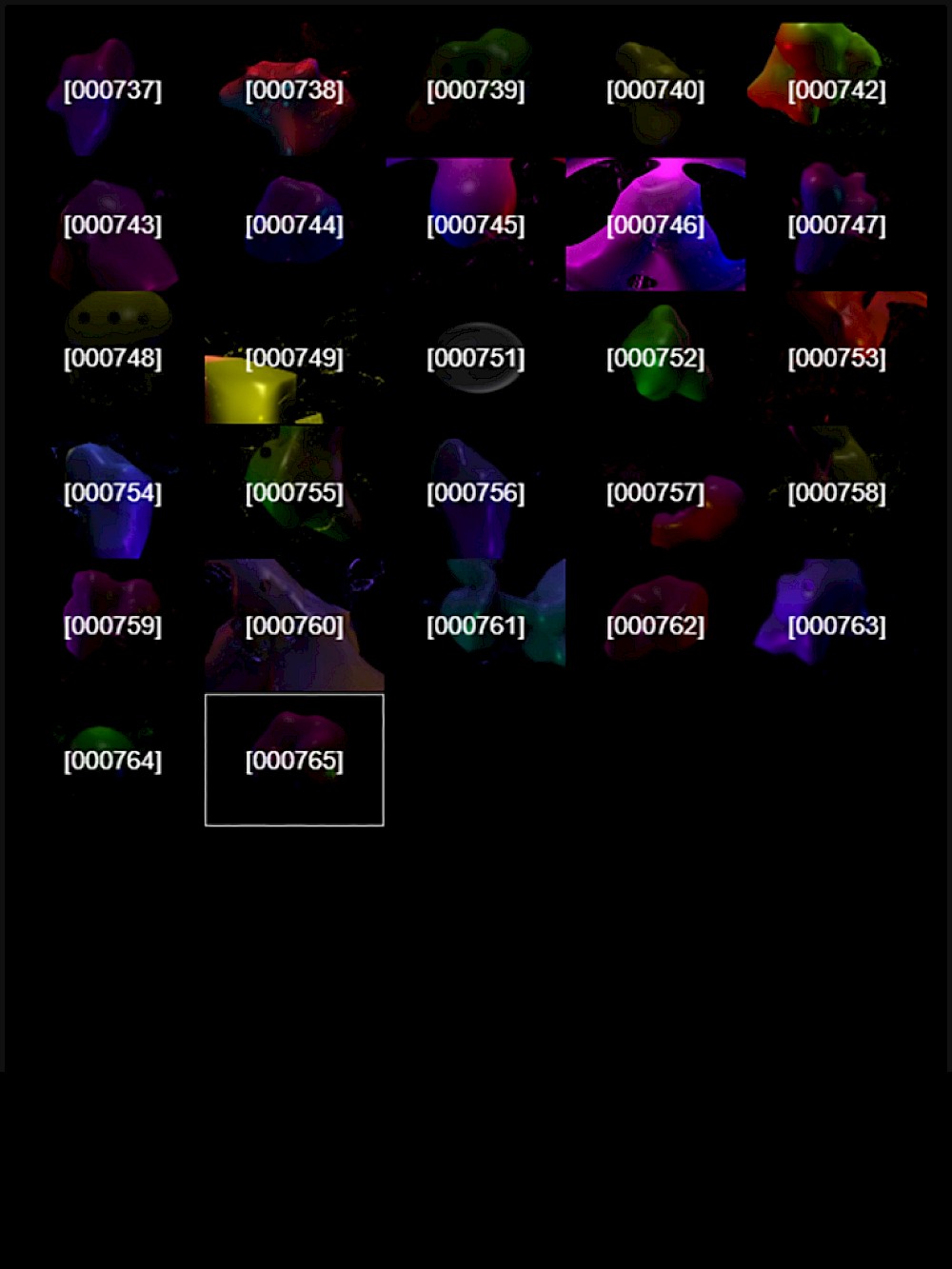The height and width of the screenshot is (1269, 952).
Task: Open the bright magenta tile [000746]
Action: point(656,225)
